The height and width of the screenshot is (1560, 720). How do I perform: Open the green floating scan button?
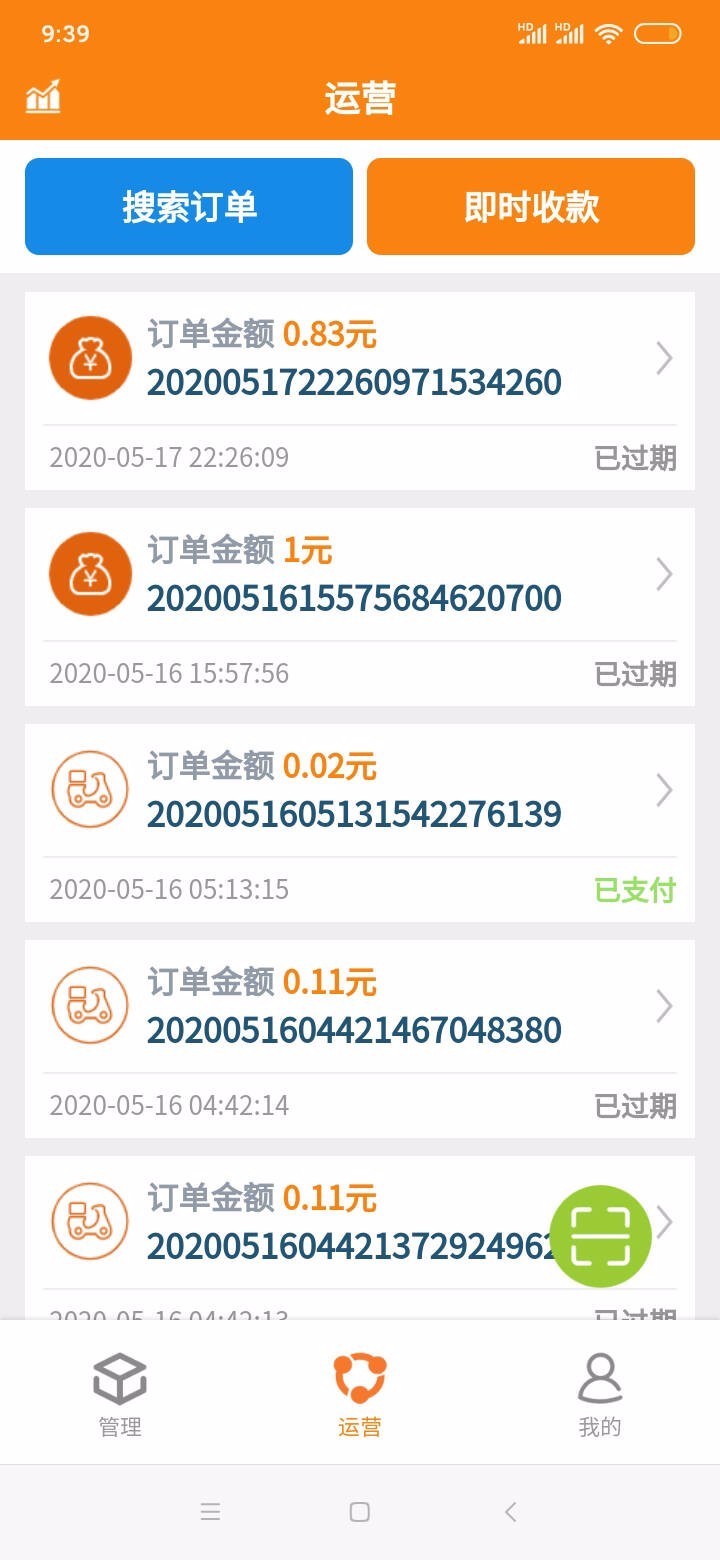tap(603, 1236)
